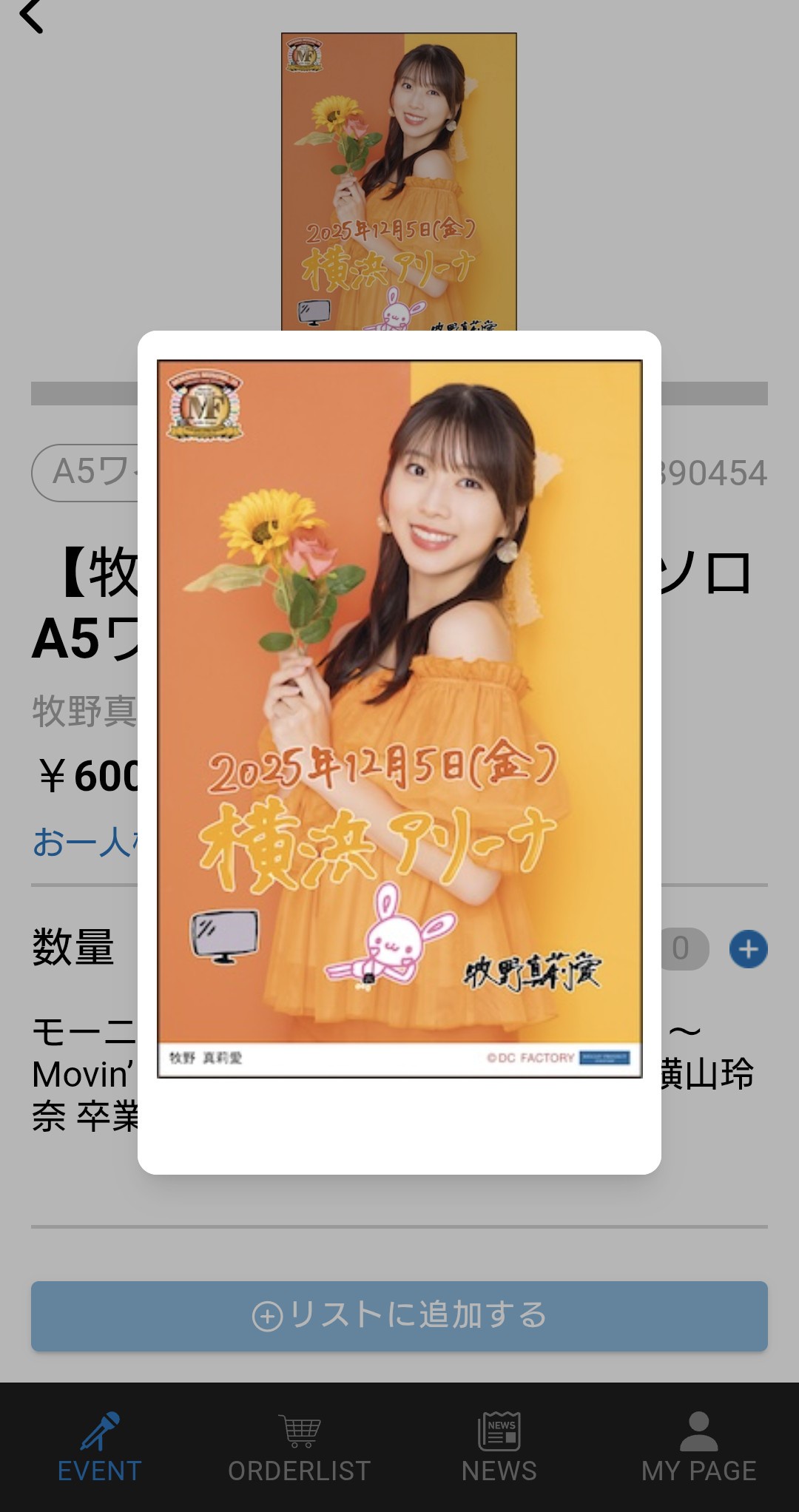Go back with the top-left arrow
The image size is (799, 1512).
[31, 16]
